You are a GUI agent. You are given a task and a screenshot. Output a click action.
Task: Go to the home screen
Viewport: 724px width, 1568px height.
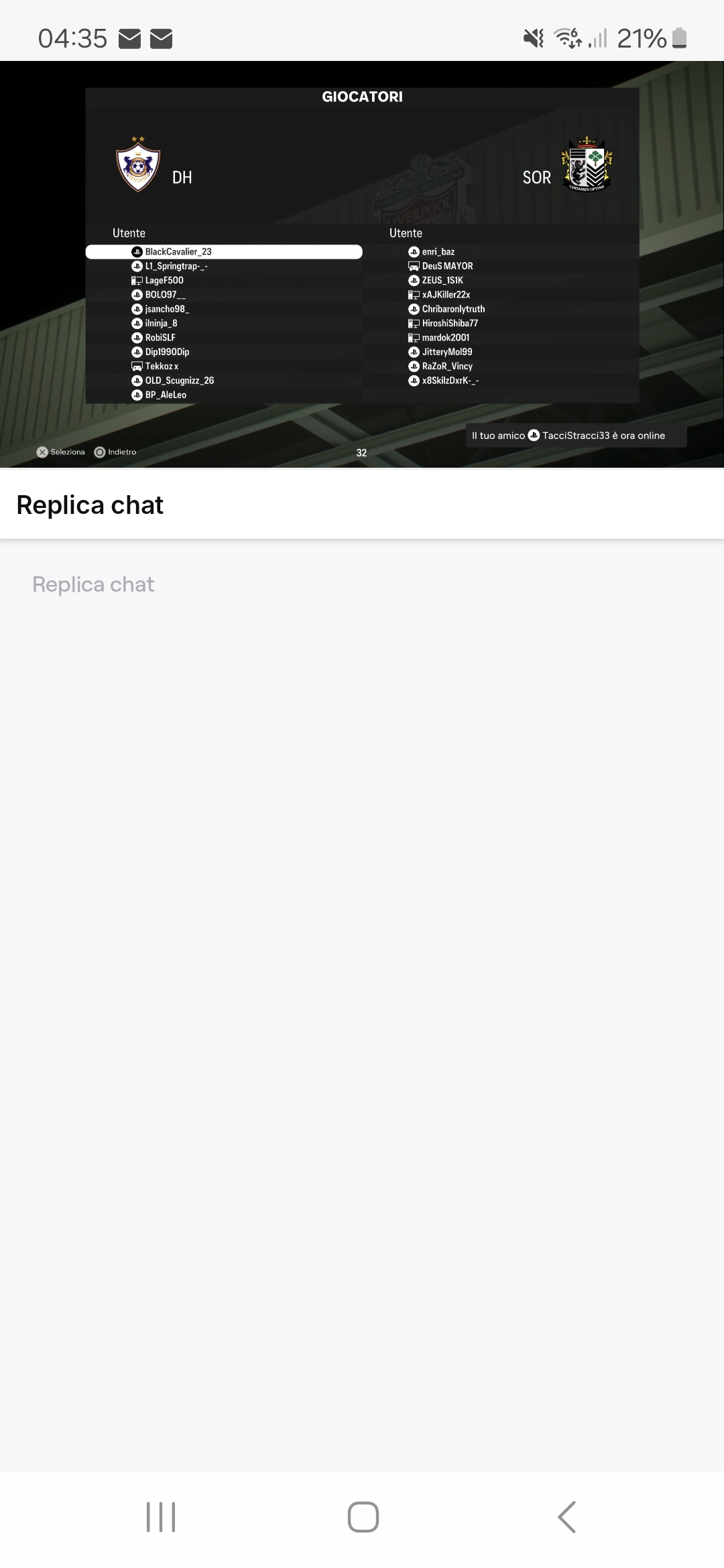pyautogui.click(x=363, y=1516)
